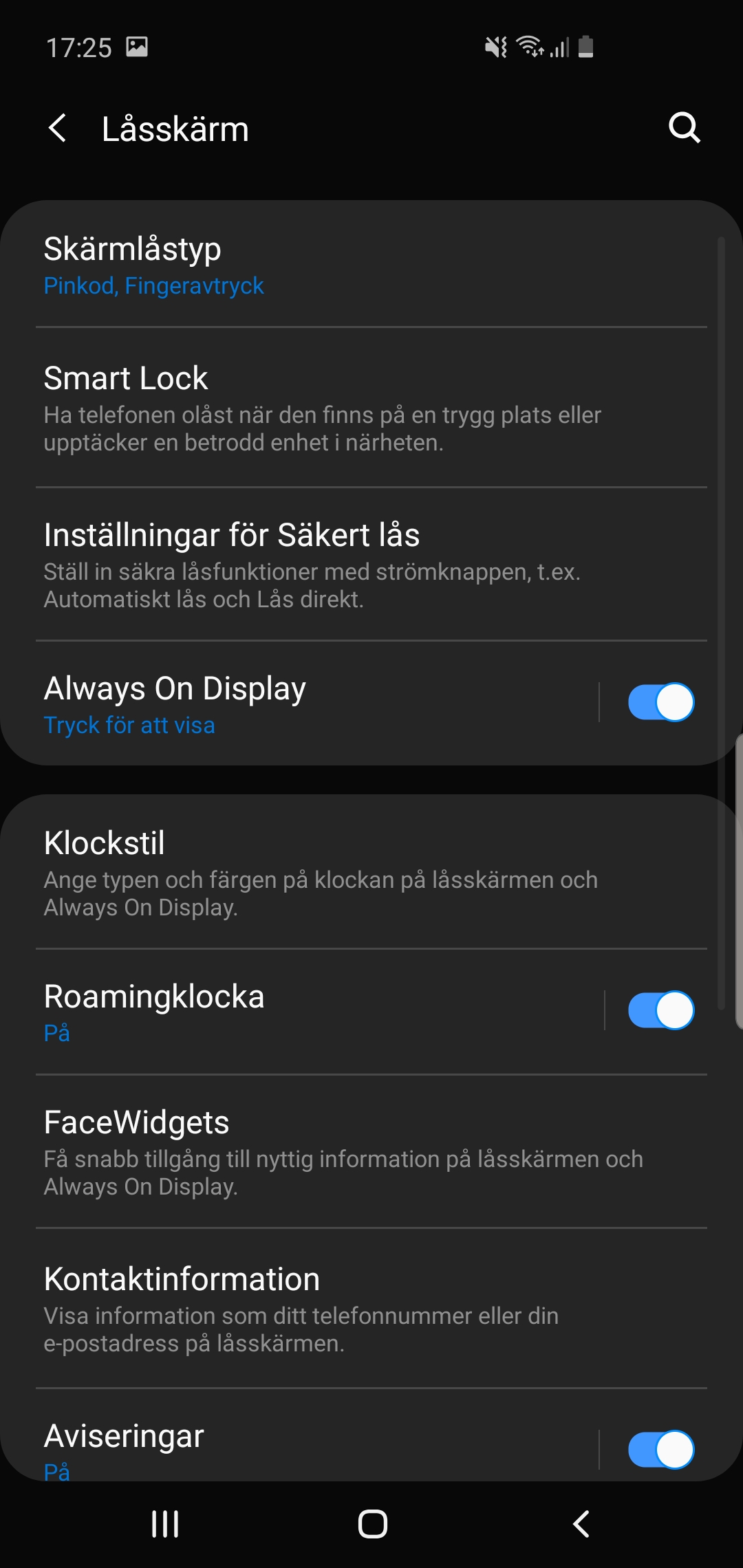Screen dimensions: 743x1568
Task: Go back from Låsskärm settings
Action: (58, 129)
